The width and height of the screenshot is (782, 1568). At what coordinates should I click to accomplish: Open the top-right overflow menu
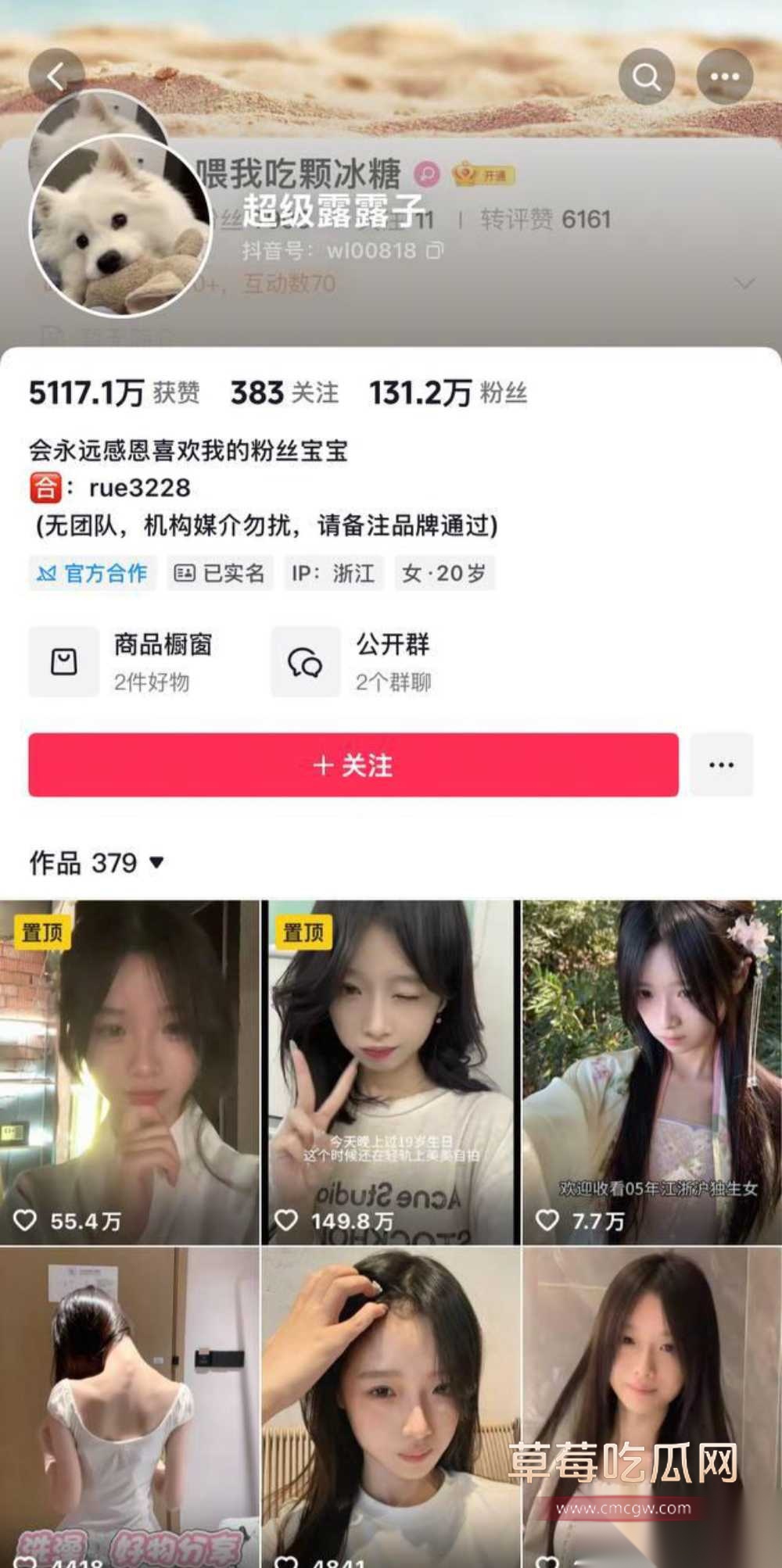[x=724, y=77]
